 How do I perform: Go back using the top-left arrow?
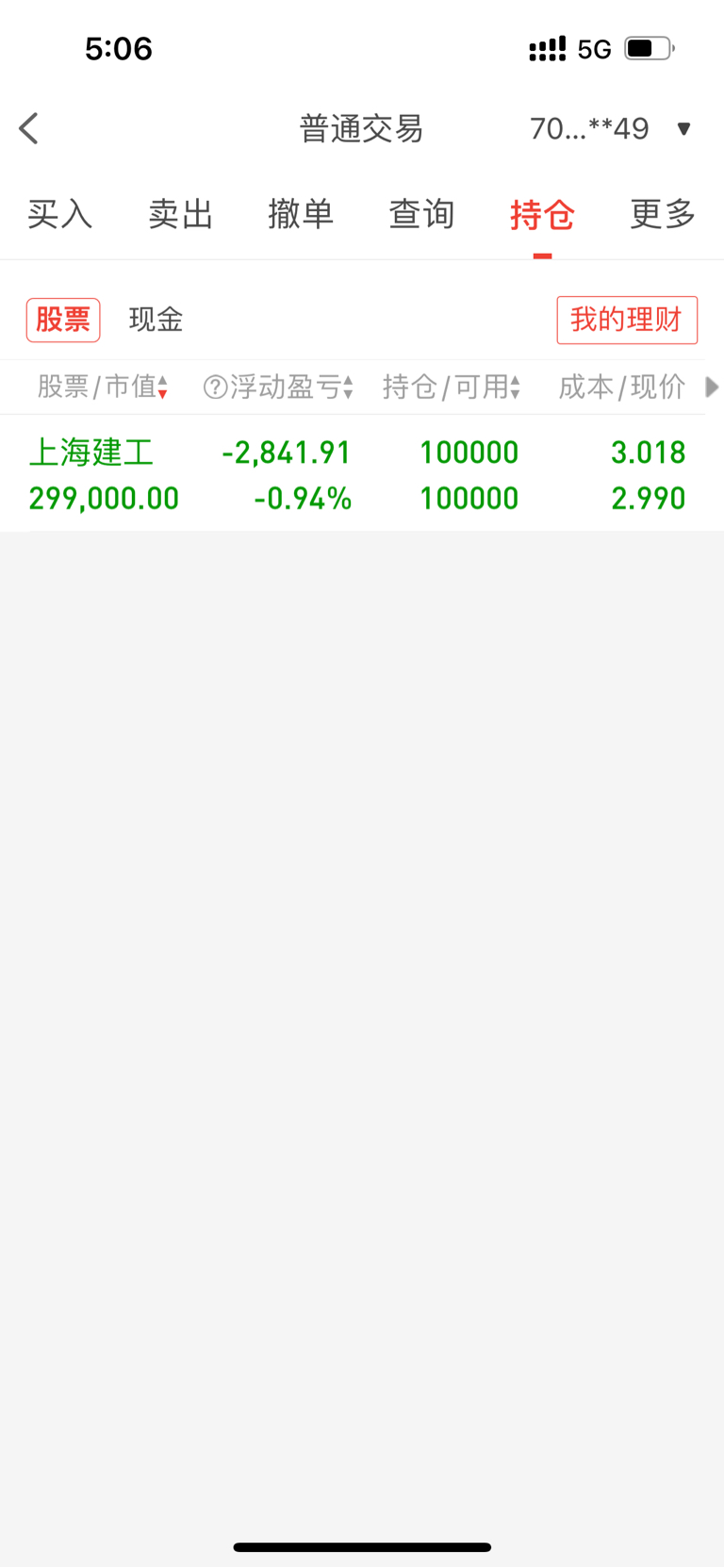click(x=29, y=128)
